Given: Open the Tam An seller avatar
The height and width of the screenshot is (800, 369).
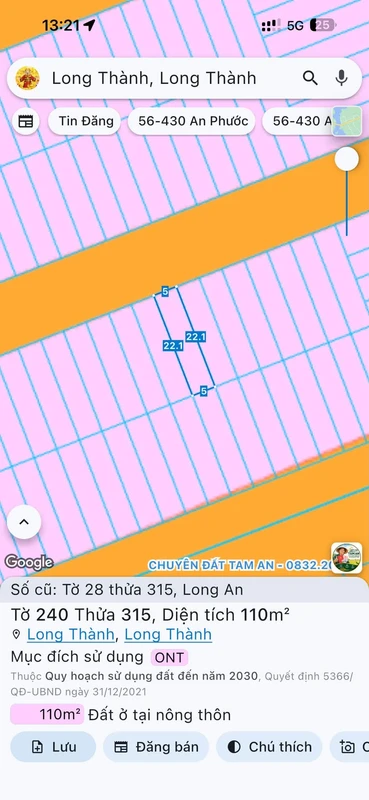Looking at the screenshot, I should tap(347, 558).
